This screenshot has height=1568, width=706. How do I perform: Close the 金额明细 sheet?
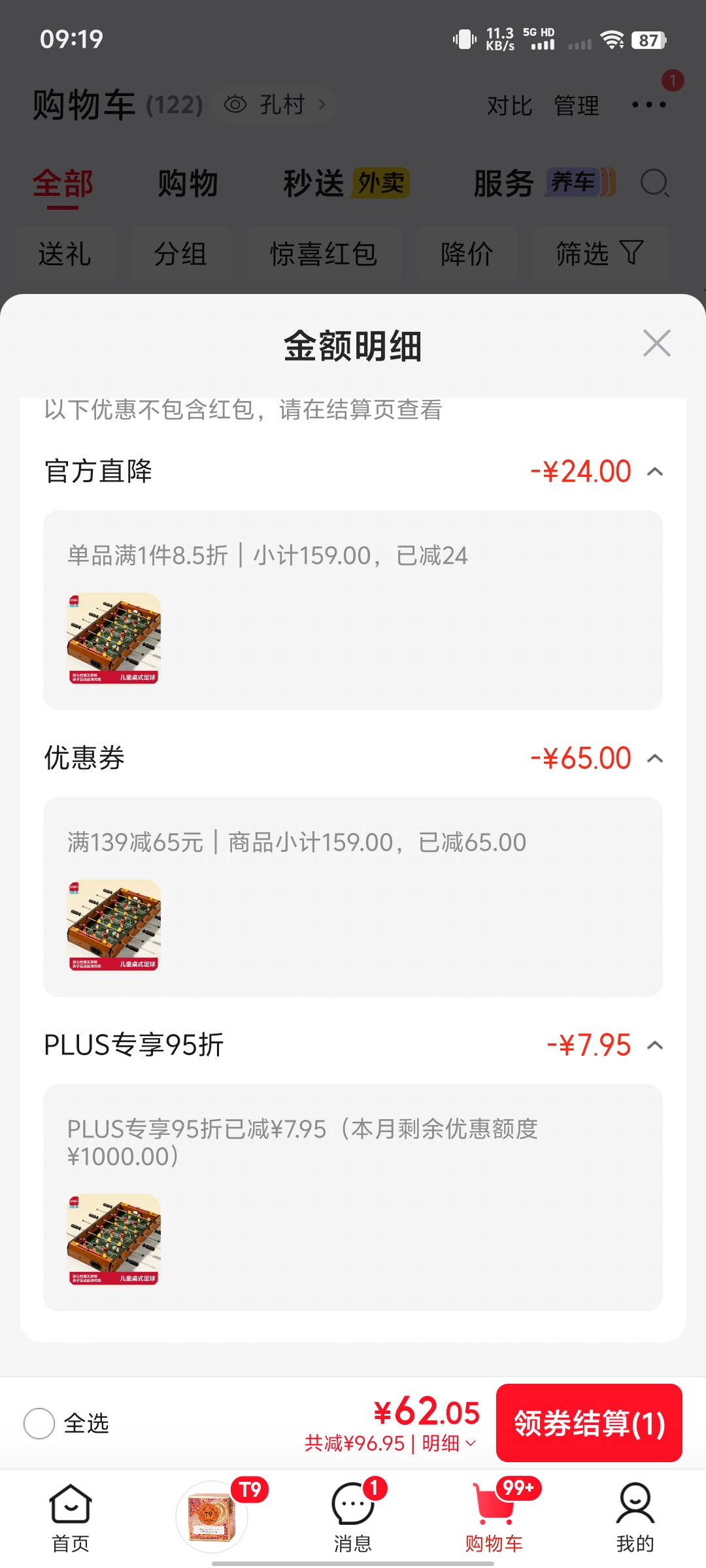[x=656, y=344]
